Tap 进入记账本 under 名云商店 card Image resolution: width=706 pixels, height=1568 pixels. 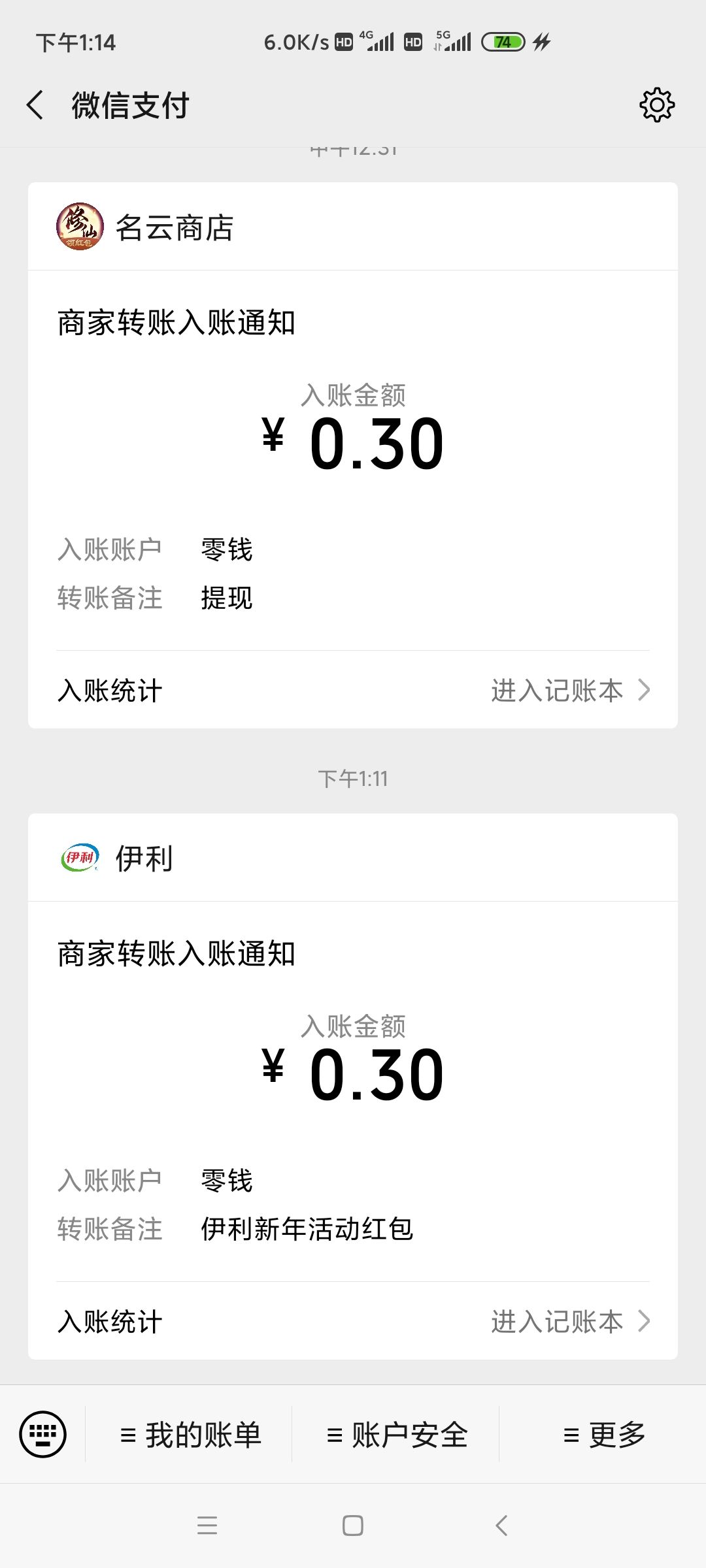click(570, 691)
